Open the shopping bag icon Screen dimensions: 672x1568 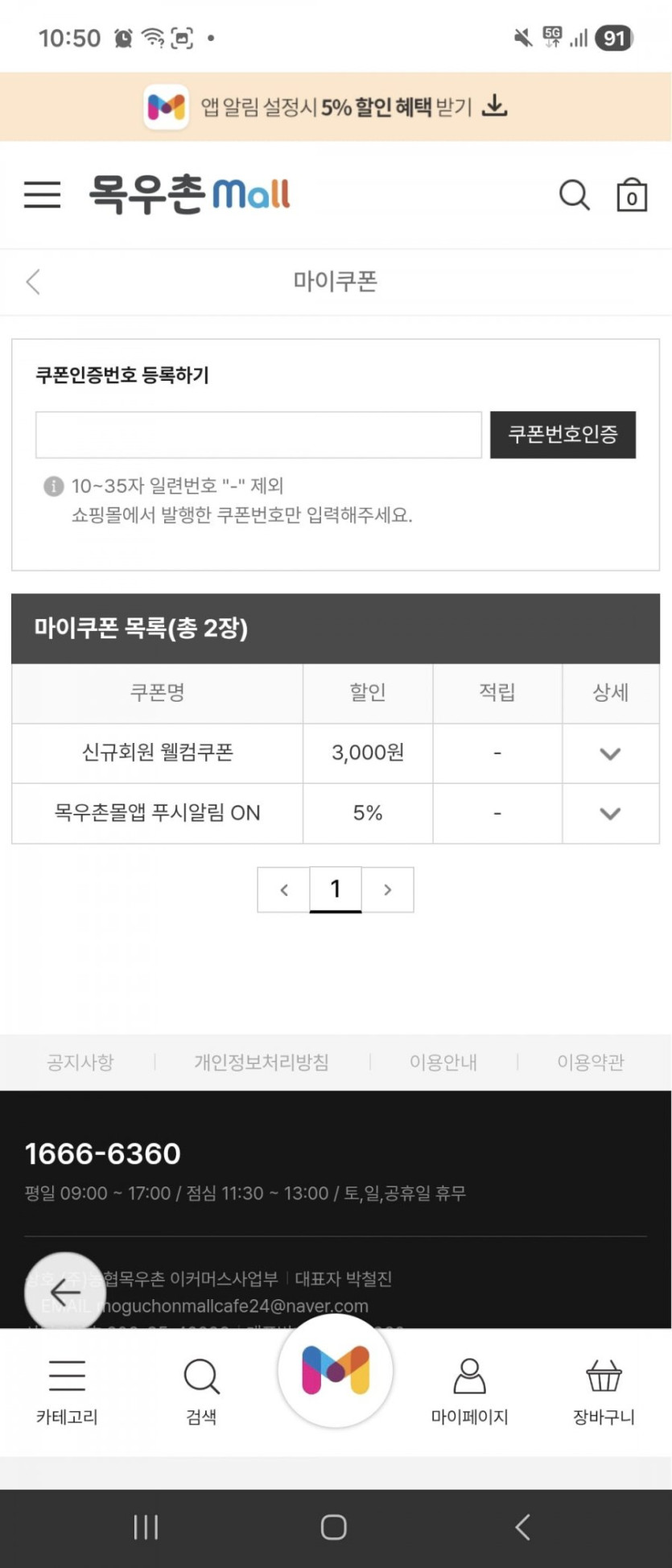tap(632, 195)
